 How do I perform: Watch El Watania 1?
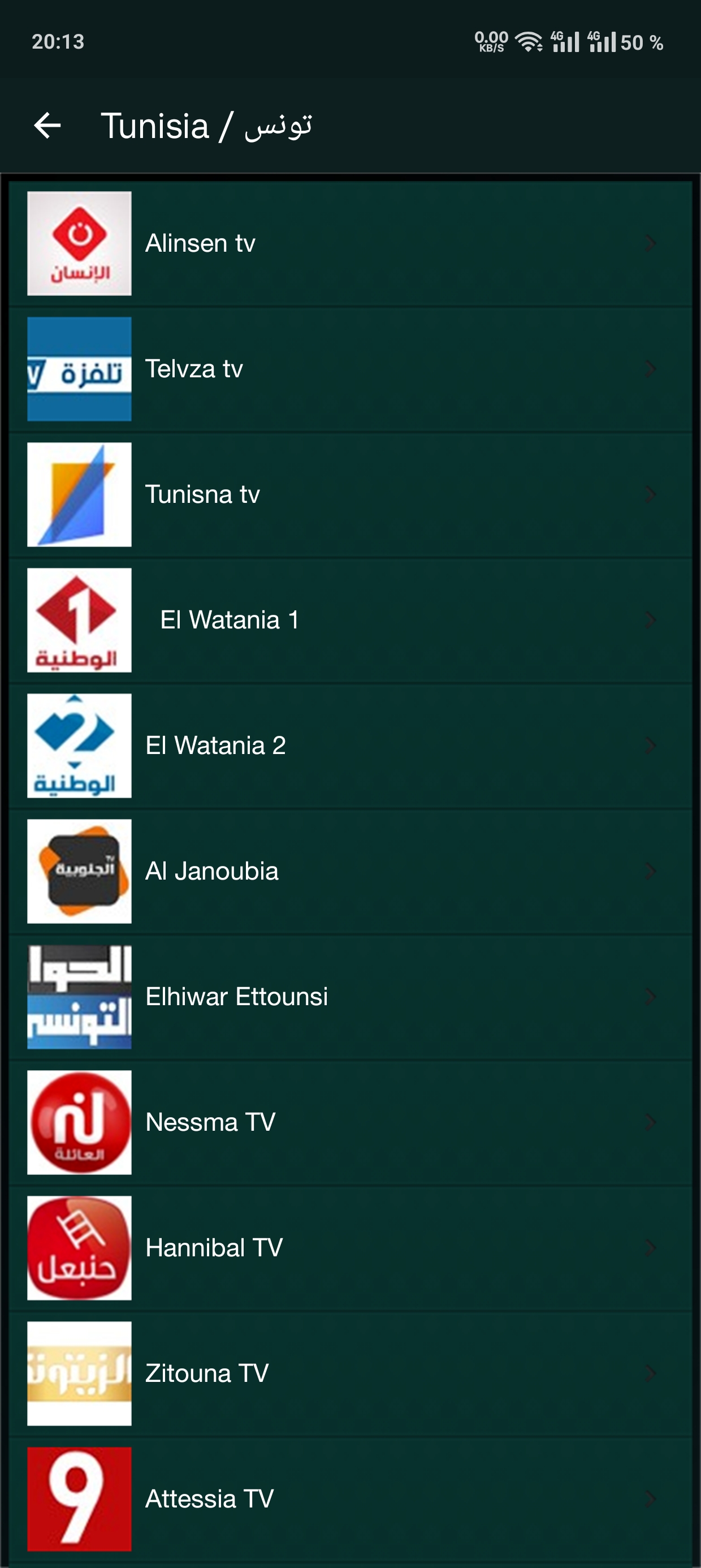350,619
